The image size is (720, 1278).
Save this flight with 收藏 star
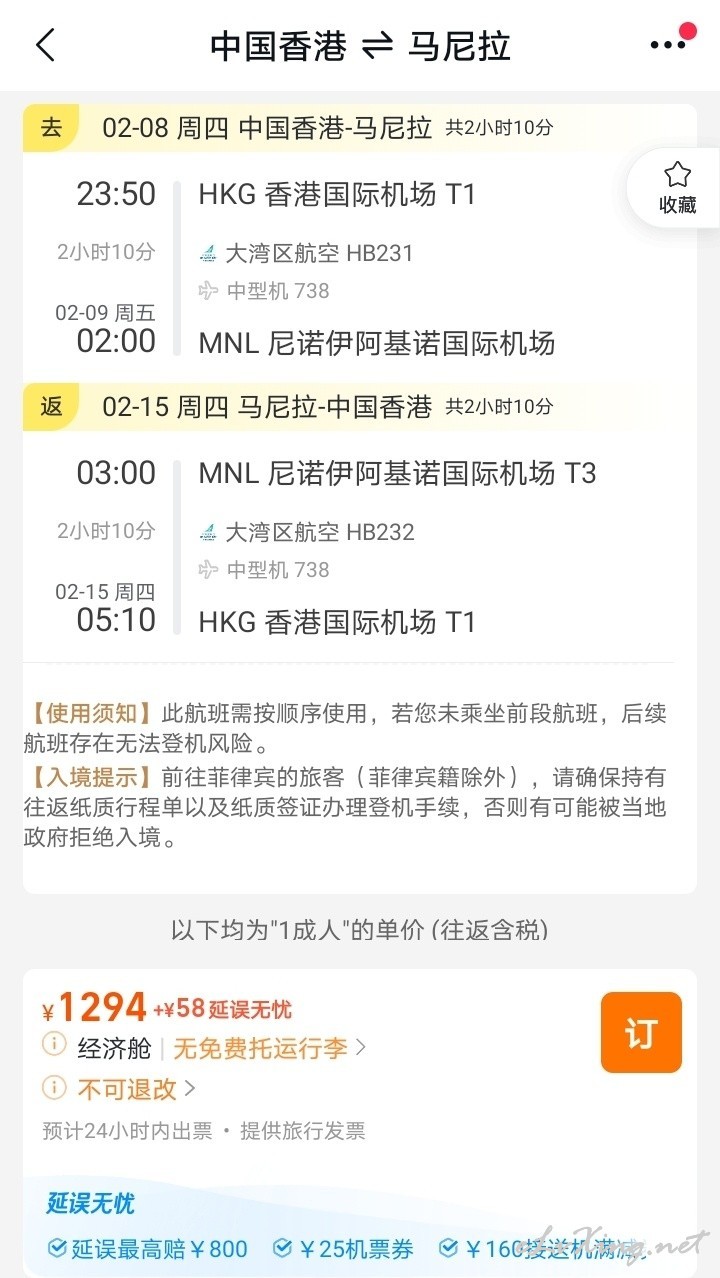point(677,189)
